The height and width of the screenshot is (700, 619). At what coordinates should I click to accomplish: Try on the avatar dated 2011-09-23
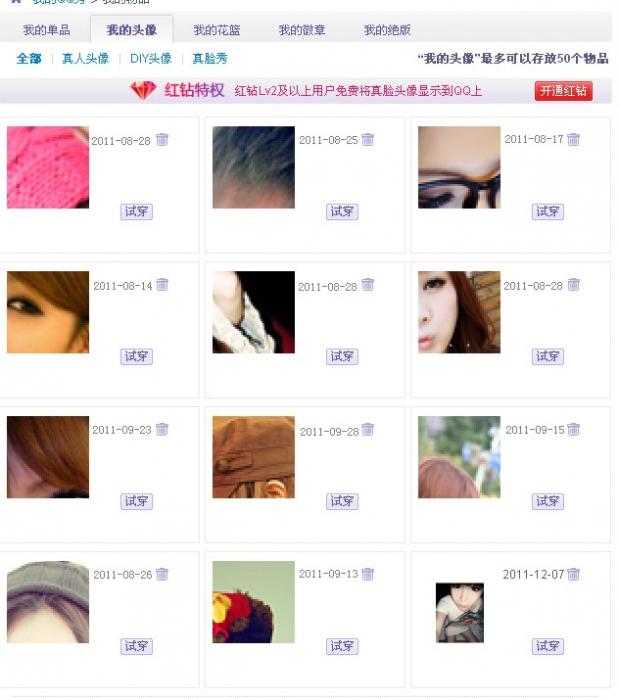pos(136,501)
